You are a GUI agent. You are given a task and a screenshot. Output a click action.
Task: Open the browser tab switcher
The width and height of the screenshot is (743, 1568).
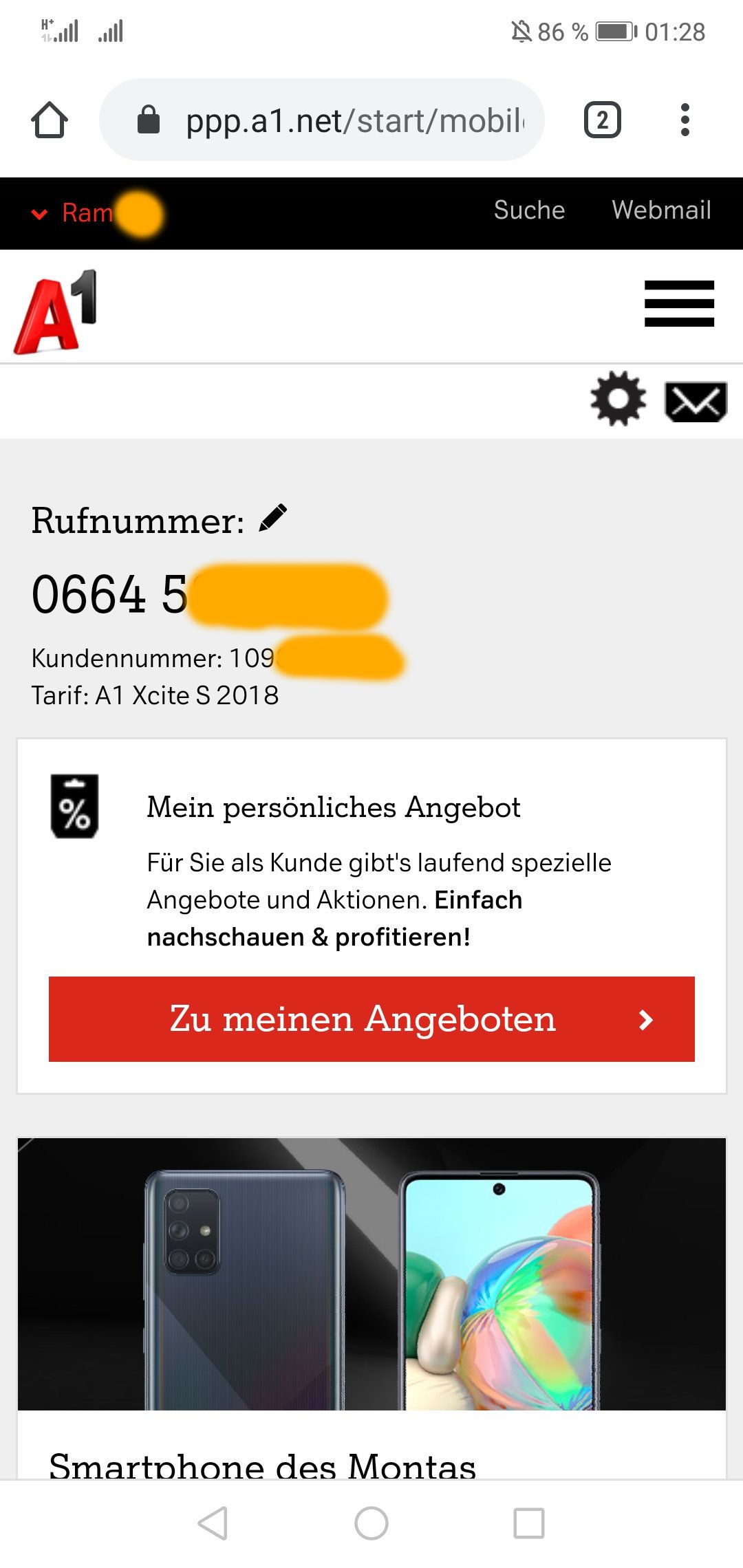(x=602, y=120)
